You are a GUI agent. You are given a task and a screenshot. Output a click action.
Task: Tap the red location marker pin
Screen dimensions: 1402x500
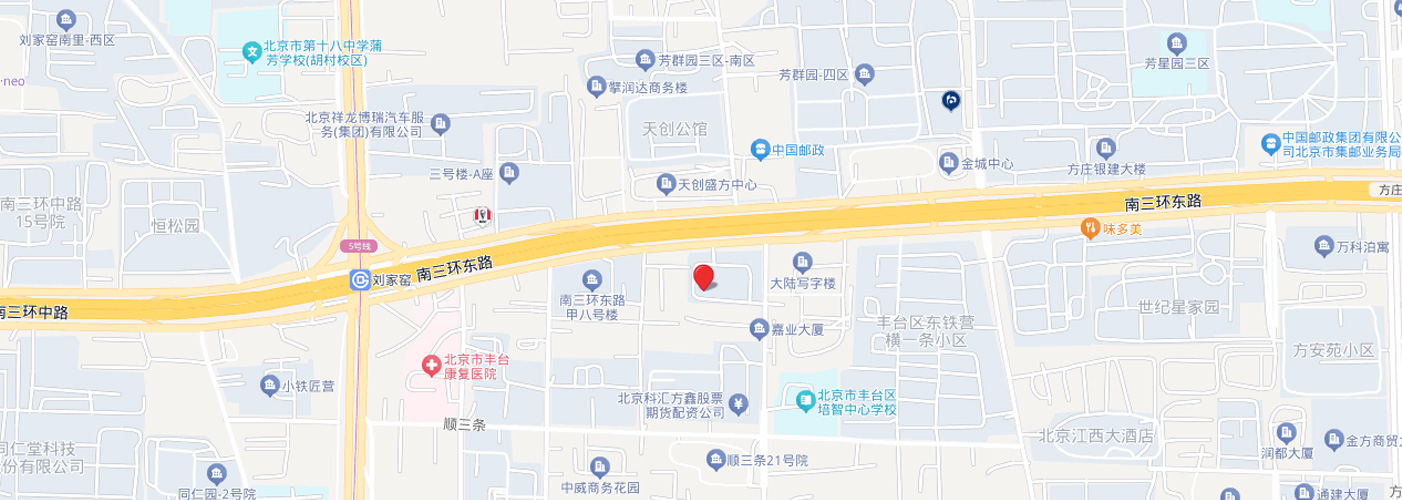703,277
